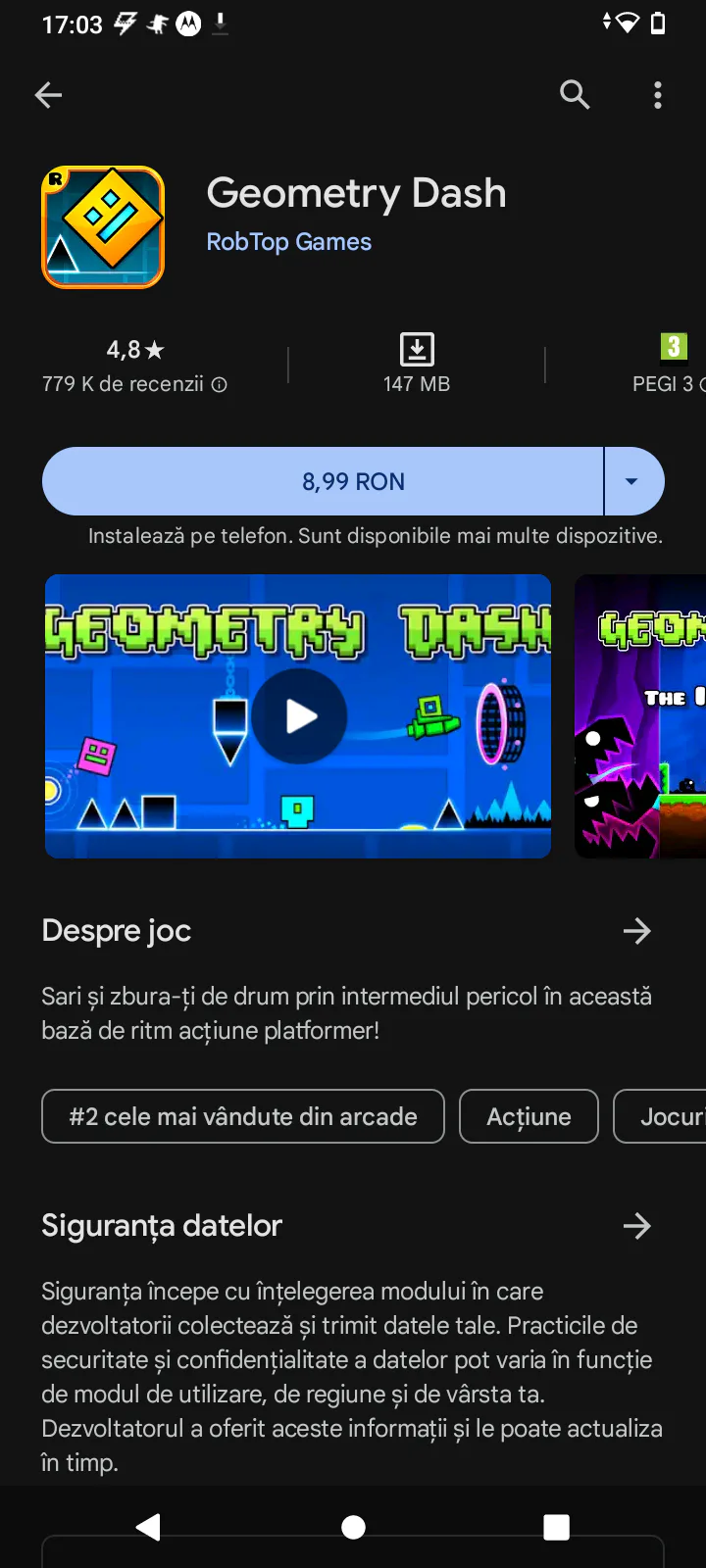Open search in the Play Store
Viewport: 706px width, 1568px height.
(575, 95)
